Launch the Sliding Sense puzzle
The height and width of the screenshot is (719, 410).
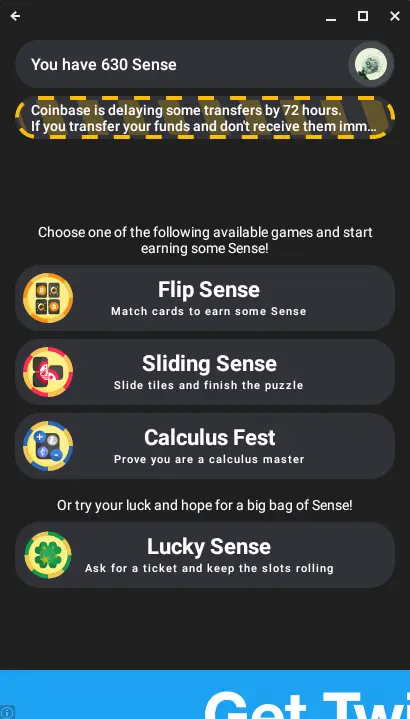(x=205, y=372)
